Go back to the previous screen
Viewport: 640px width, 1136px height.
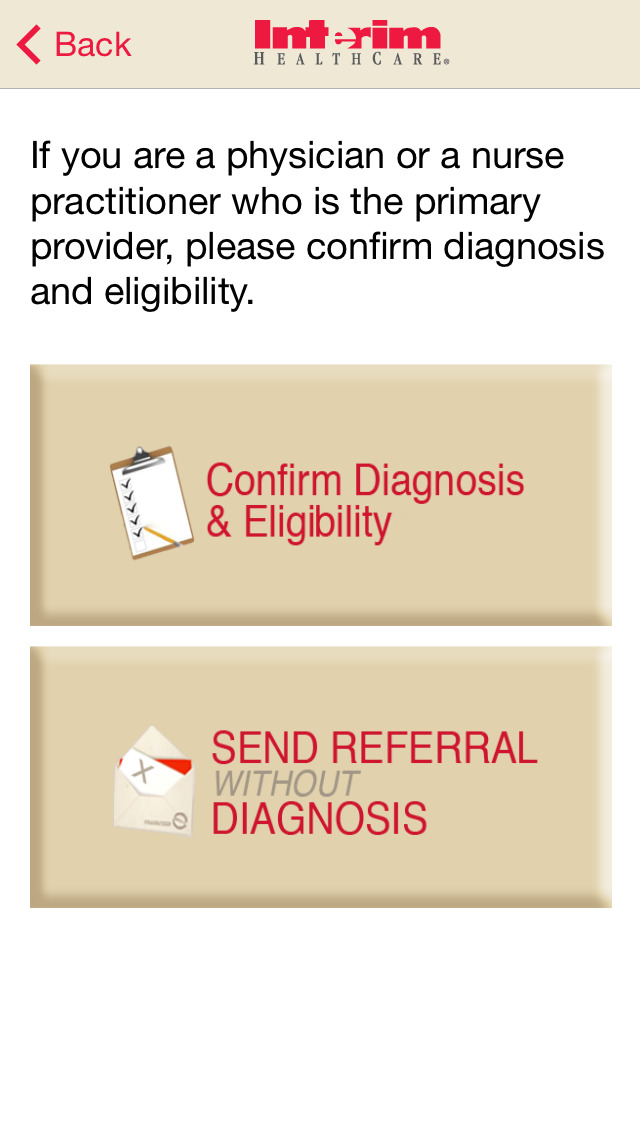click(x=74, y=45)
